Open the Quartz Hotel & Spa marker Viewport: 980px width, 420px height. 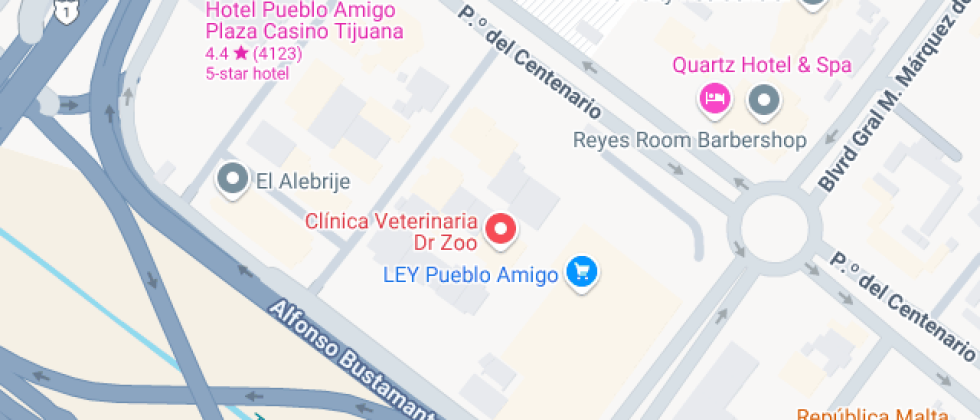pos(716,98)
